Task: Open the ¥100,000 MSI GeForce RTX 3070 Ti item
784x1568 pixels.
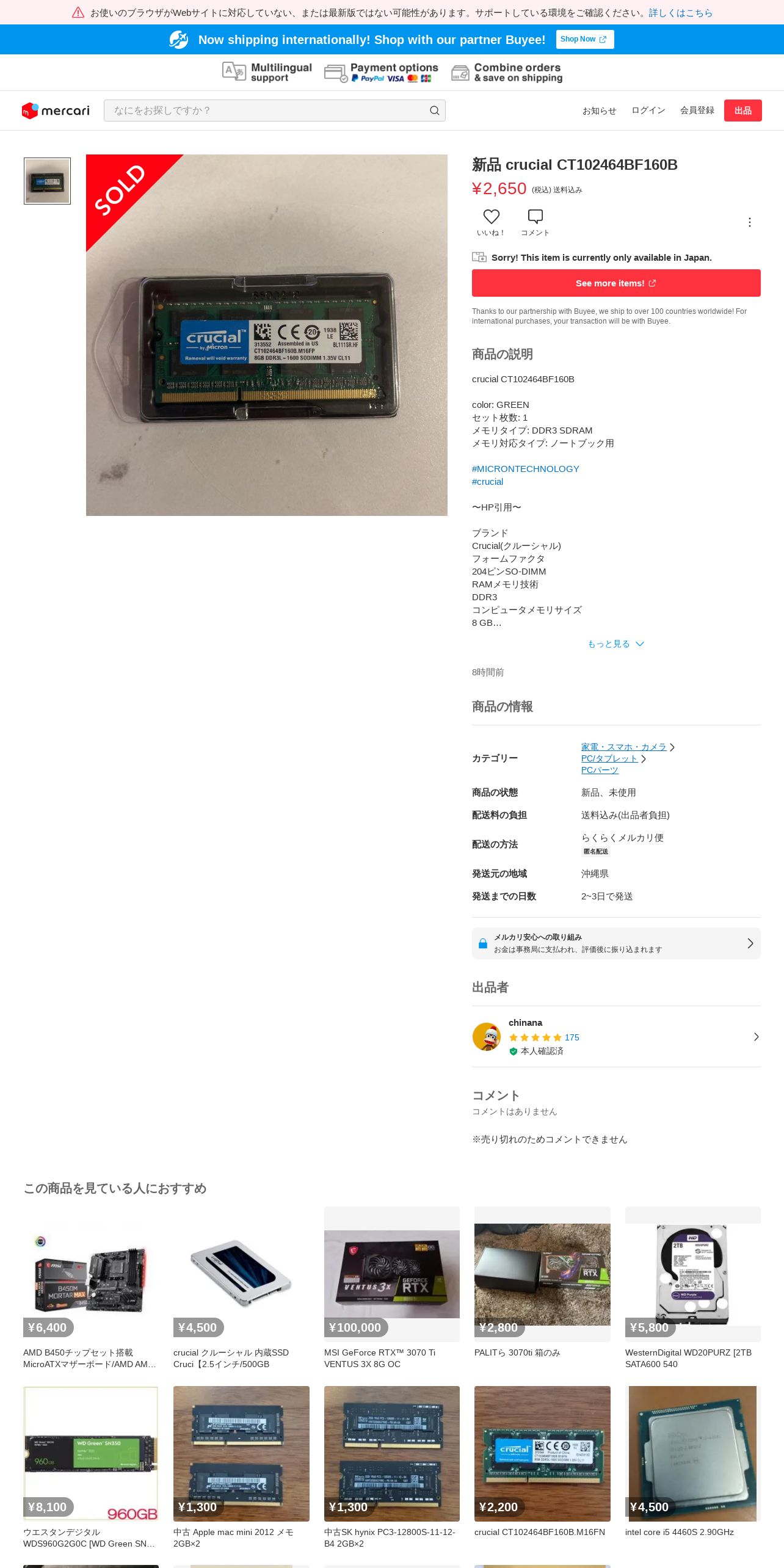Action: pos(391,1287)
